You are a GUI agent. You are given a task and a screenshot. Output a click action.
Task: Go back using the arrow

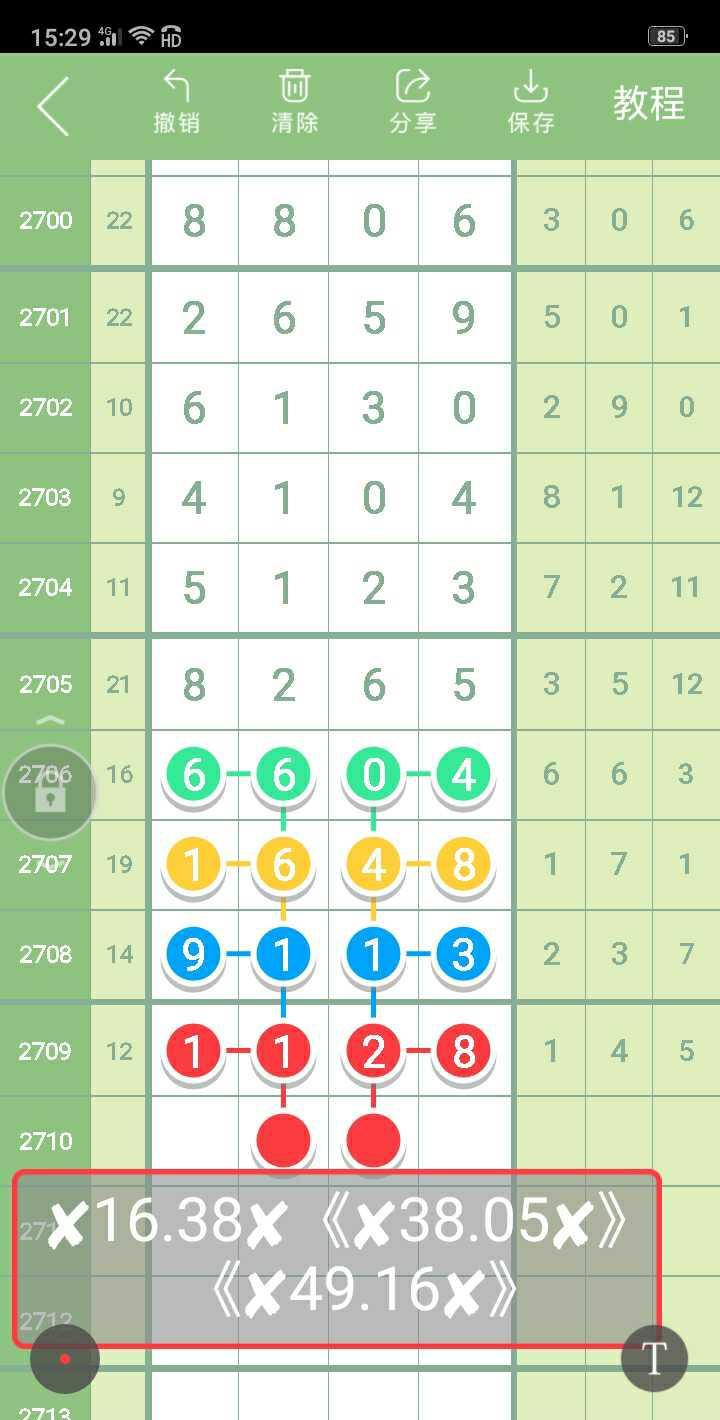[x=53, y=105]
